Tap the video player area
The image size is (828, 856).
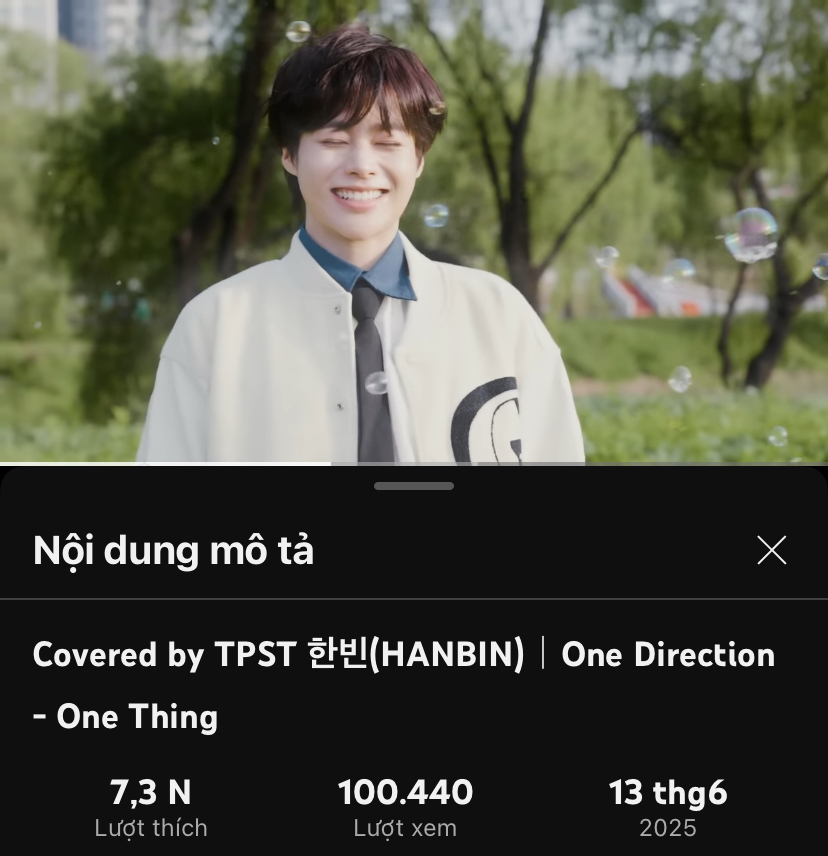414,230
